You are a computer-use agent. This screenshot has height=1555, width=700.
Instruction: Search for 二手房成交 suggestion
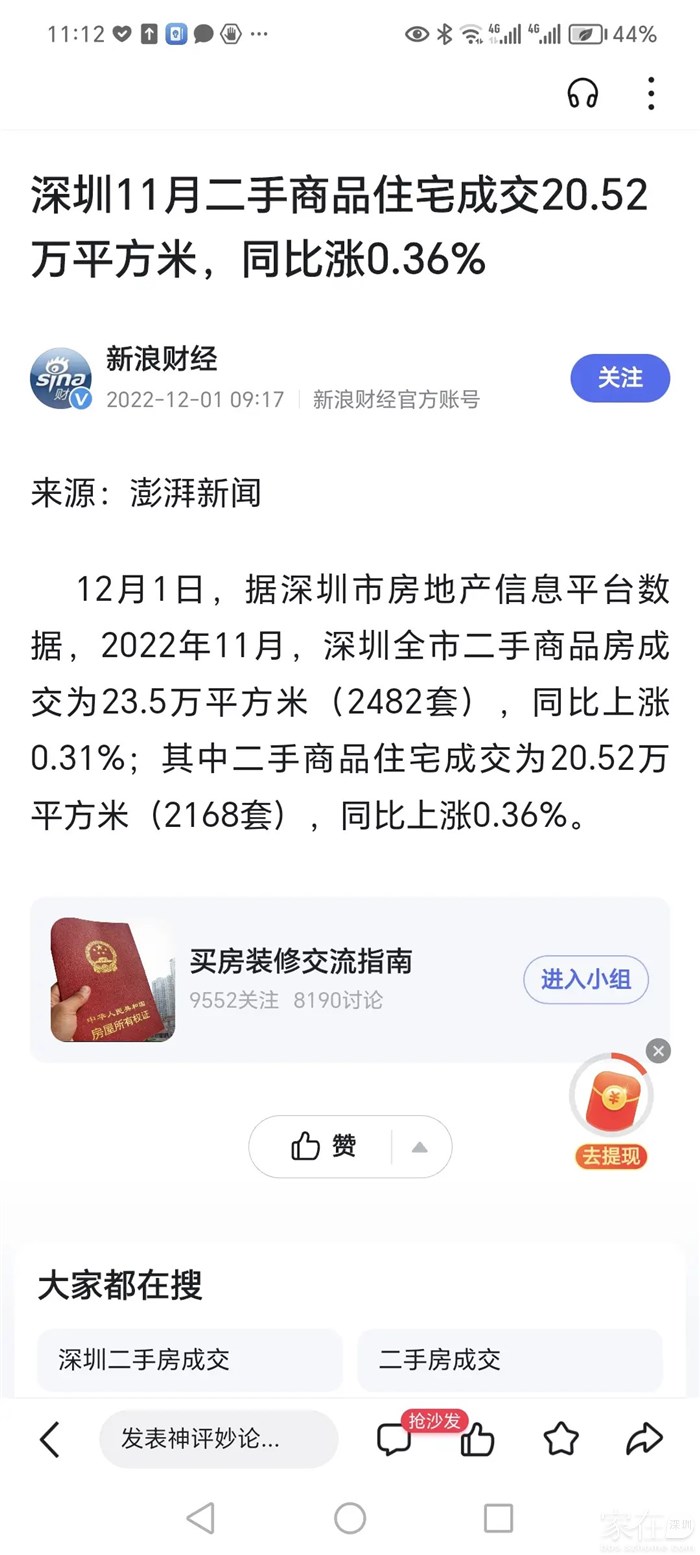click(510, 1359)
